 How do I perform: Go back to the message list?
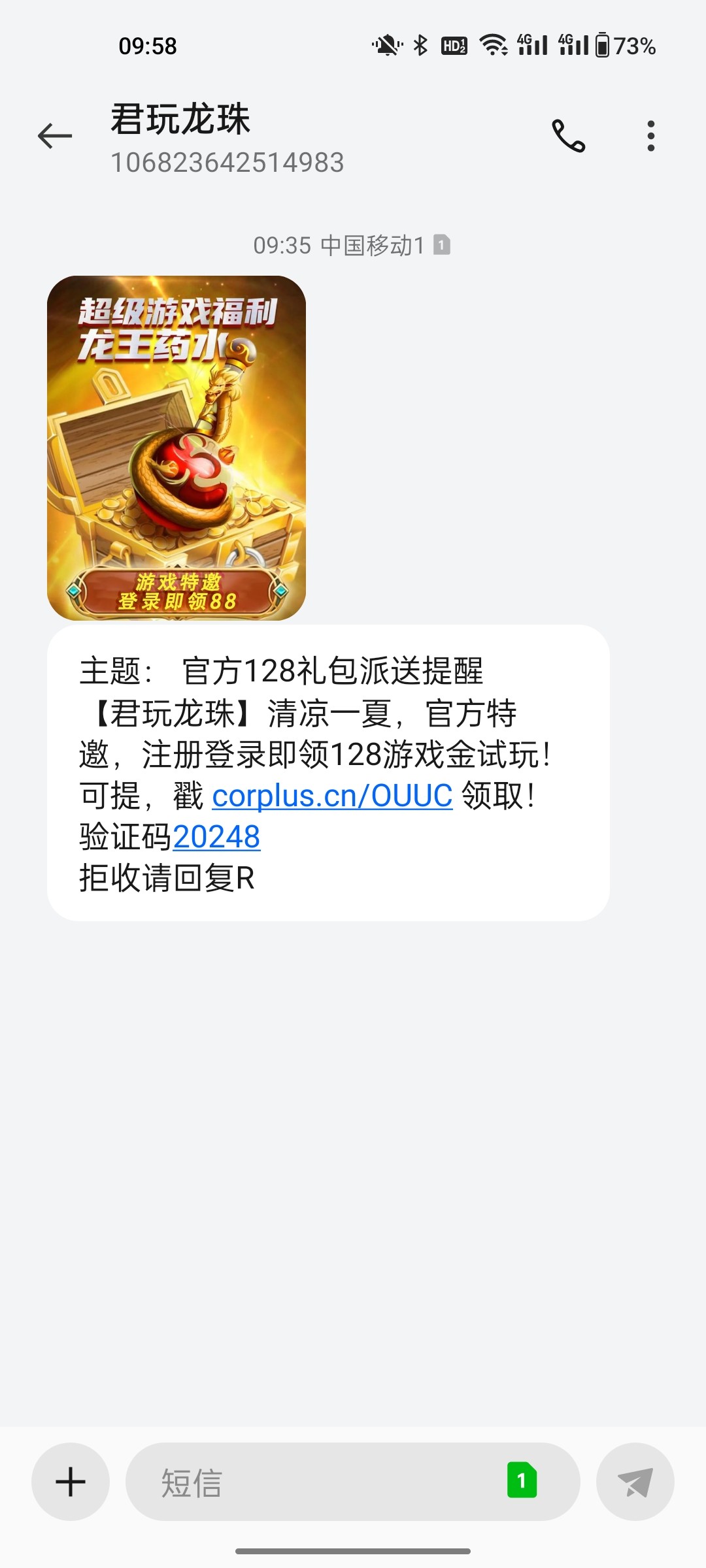(x=55, y=136)
